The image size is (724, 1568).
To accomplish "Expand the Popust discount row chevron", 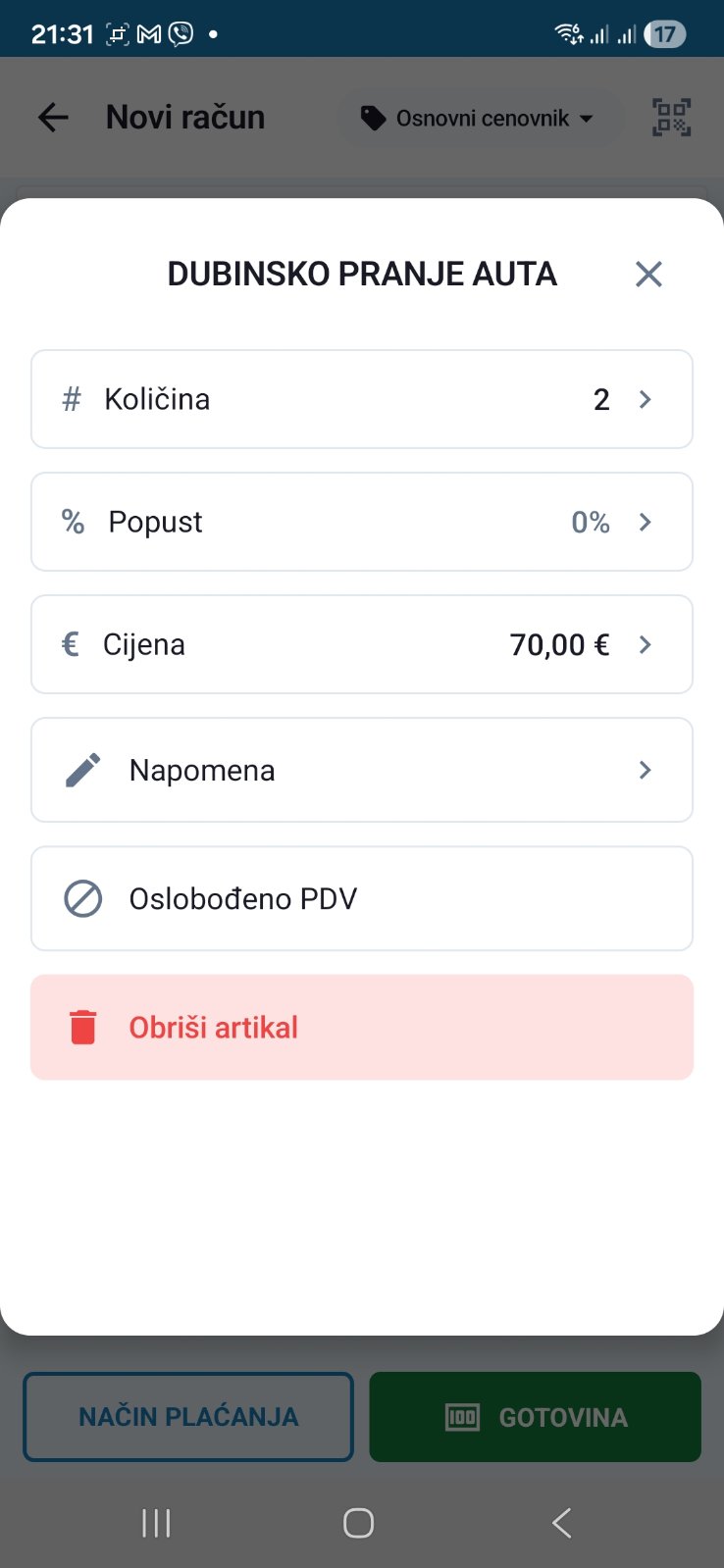I will coord(645,522).
